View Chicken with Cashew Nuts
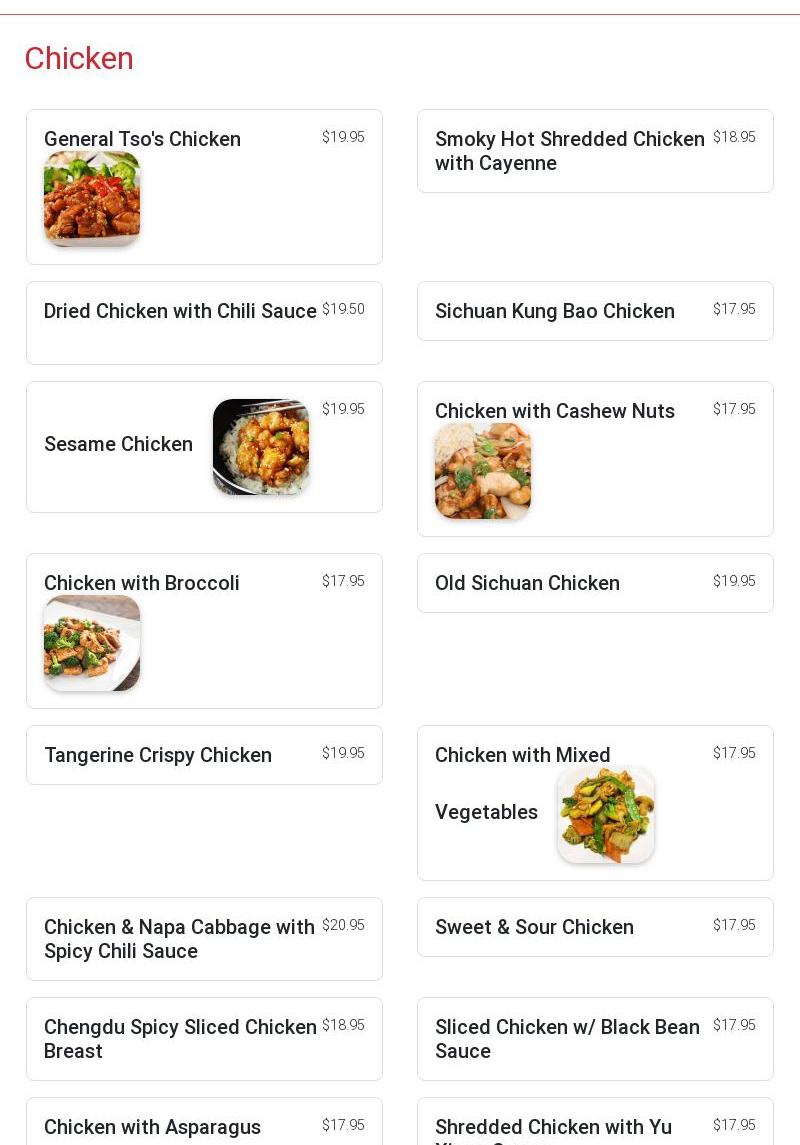Screen dimensions: 800x1145 coord(595,458)
